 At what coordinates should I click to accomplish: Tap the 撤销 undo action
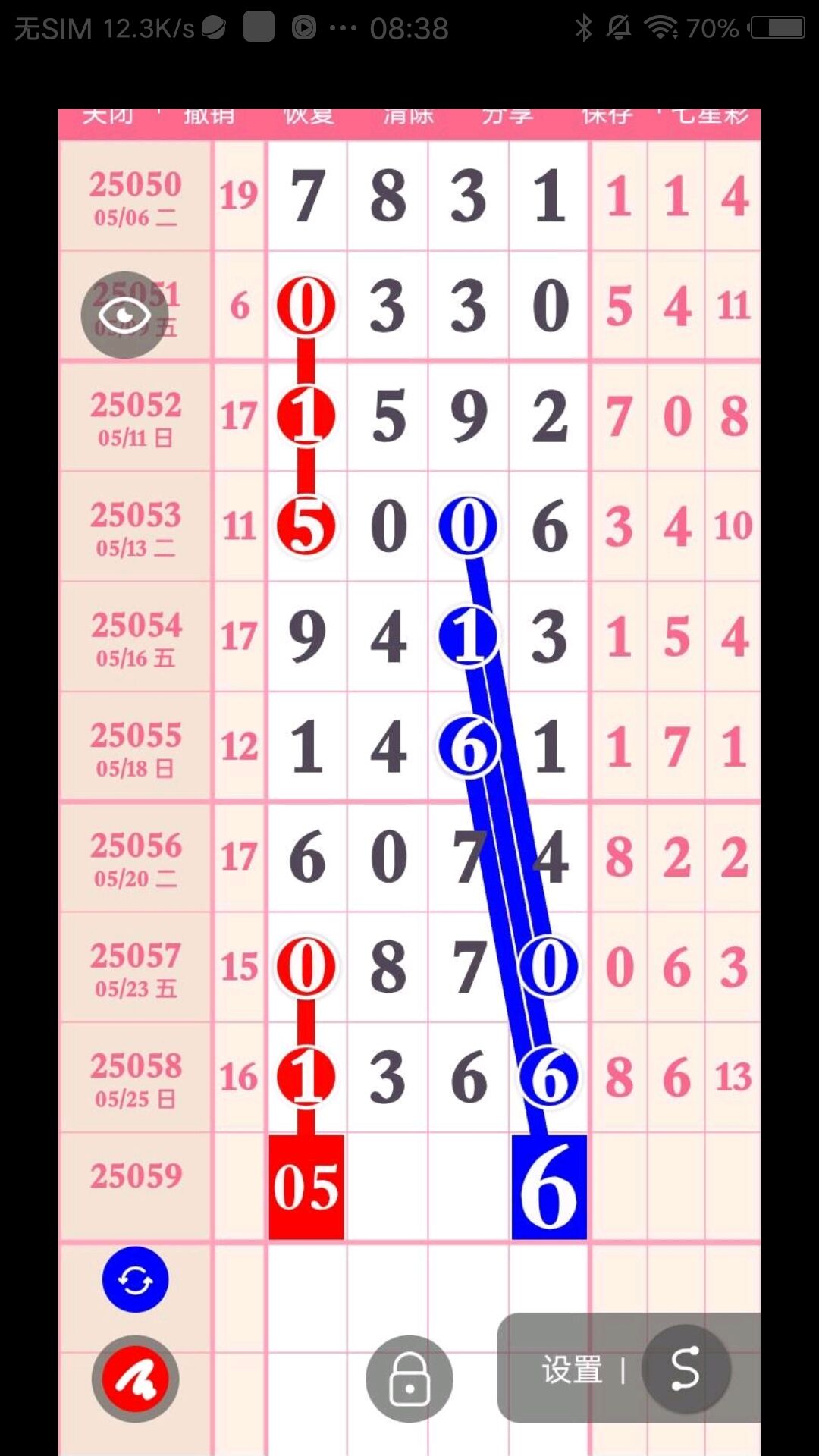point(210,115)
